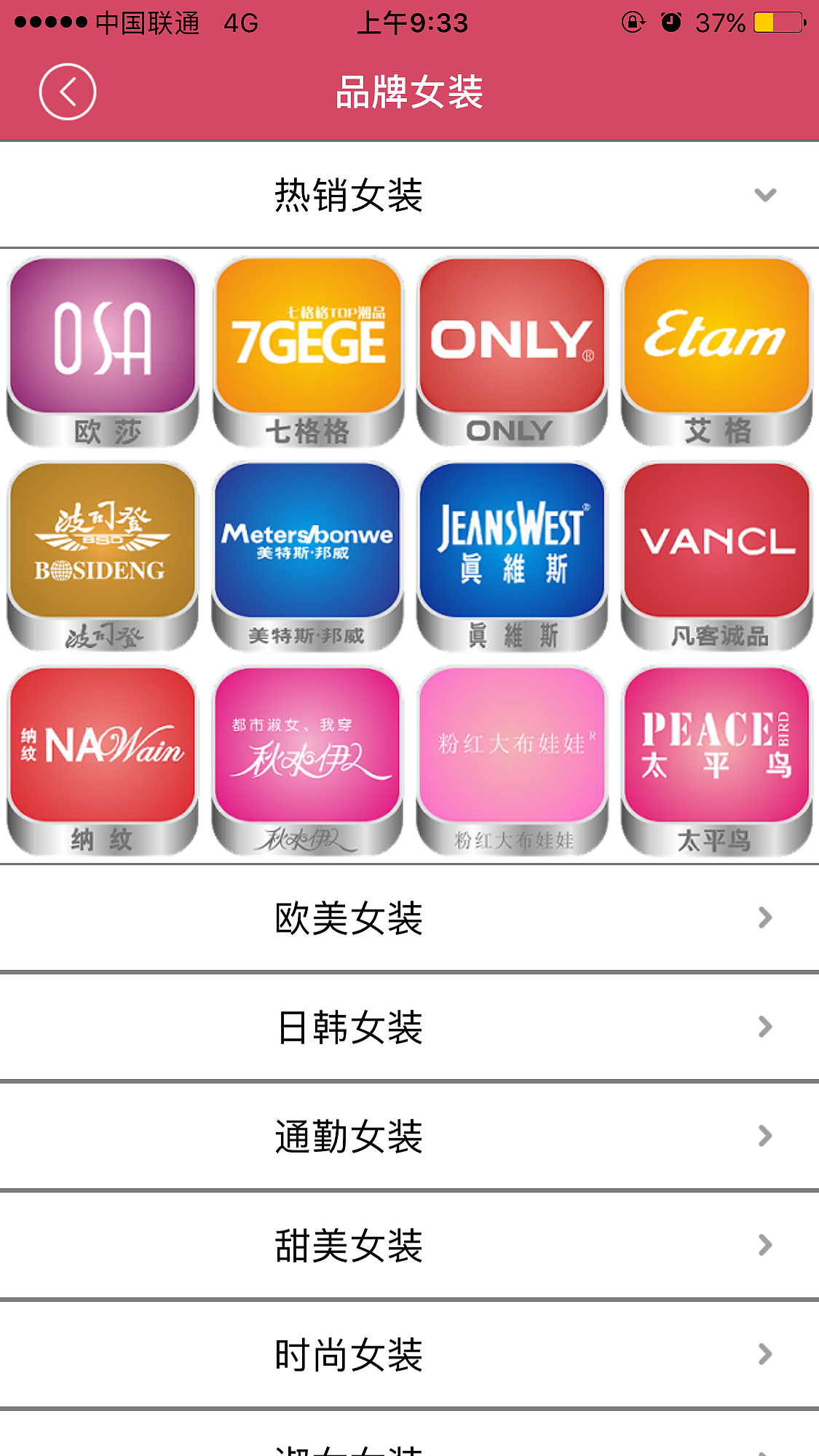Choose the Bosideng 波司登 brand tile

103,555
